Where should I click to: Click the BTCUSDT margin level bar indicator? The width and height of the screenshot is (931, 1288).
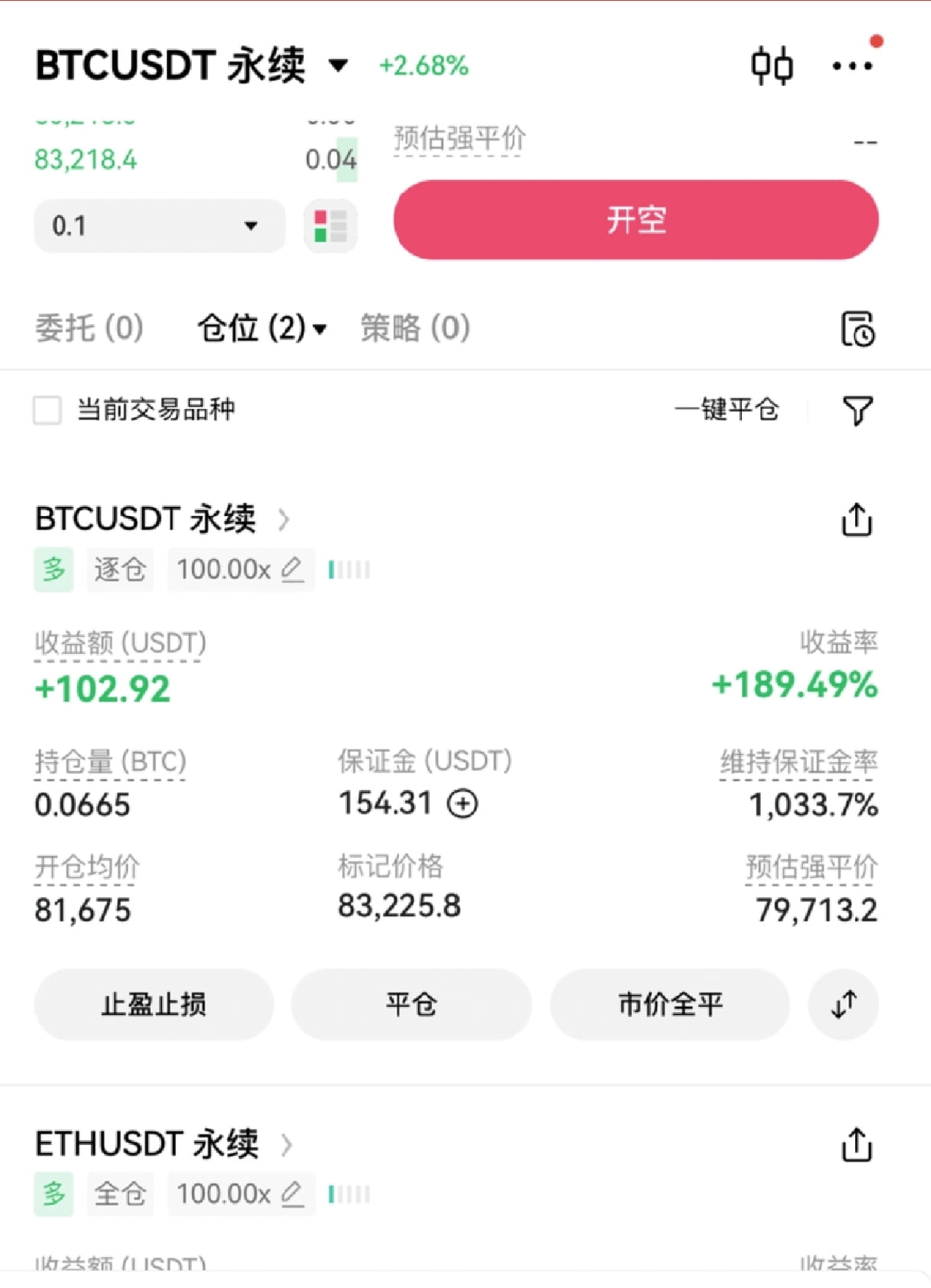(x=349, y=569)
